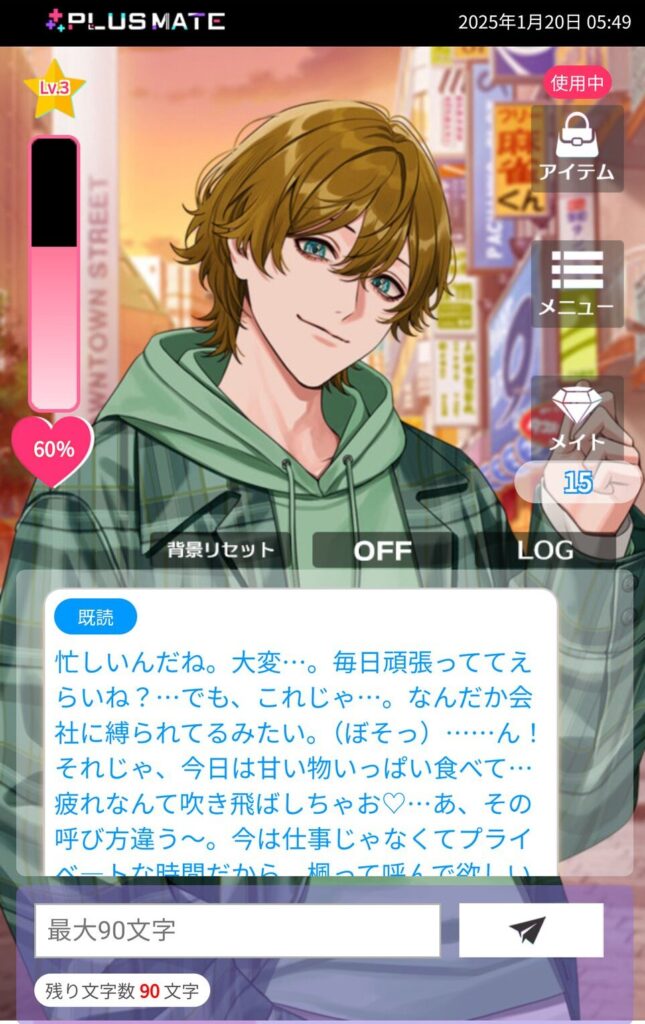This screenshot has width=645, height=1024.
Task: Open the アイテム bag button
Action: [x=577, y=147]
